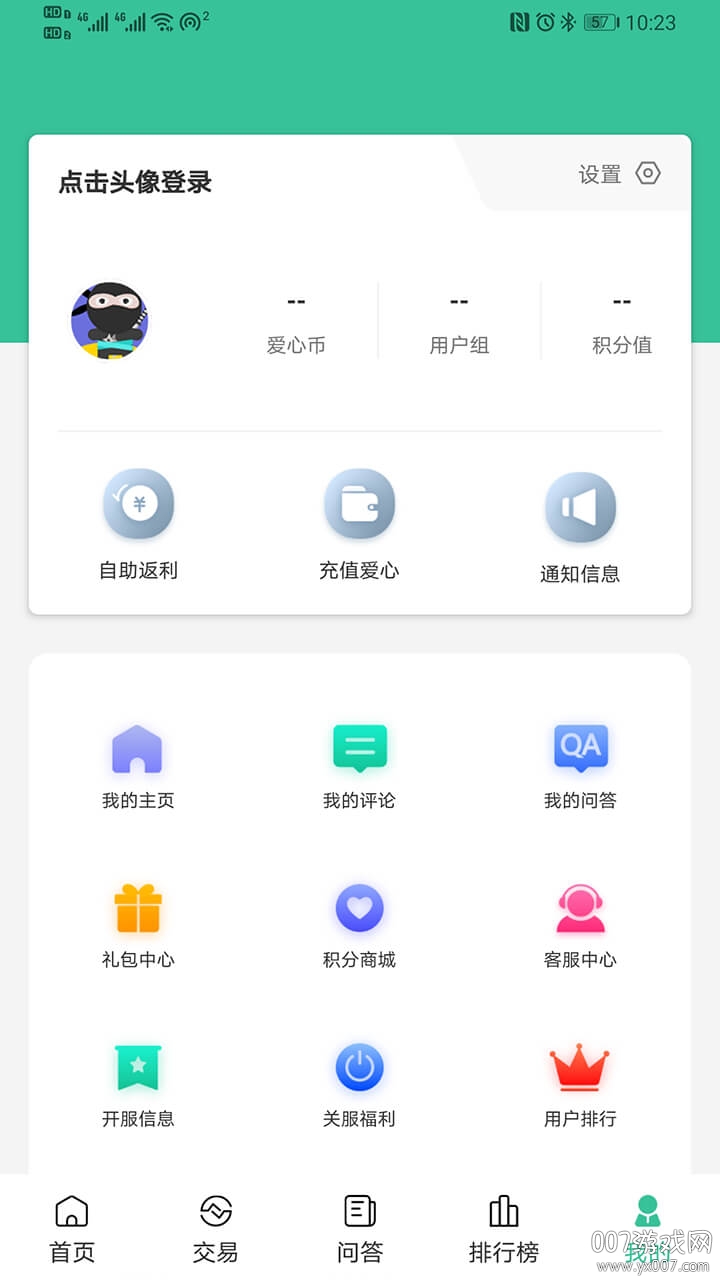Switch to the 首页 tab
Screen dimensions: 720x1280
click(x=72, y=1228)
